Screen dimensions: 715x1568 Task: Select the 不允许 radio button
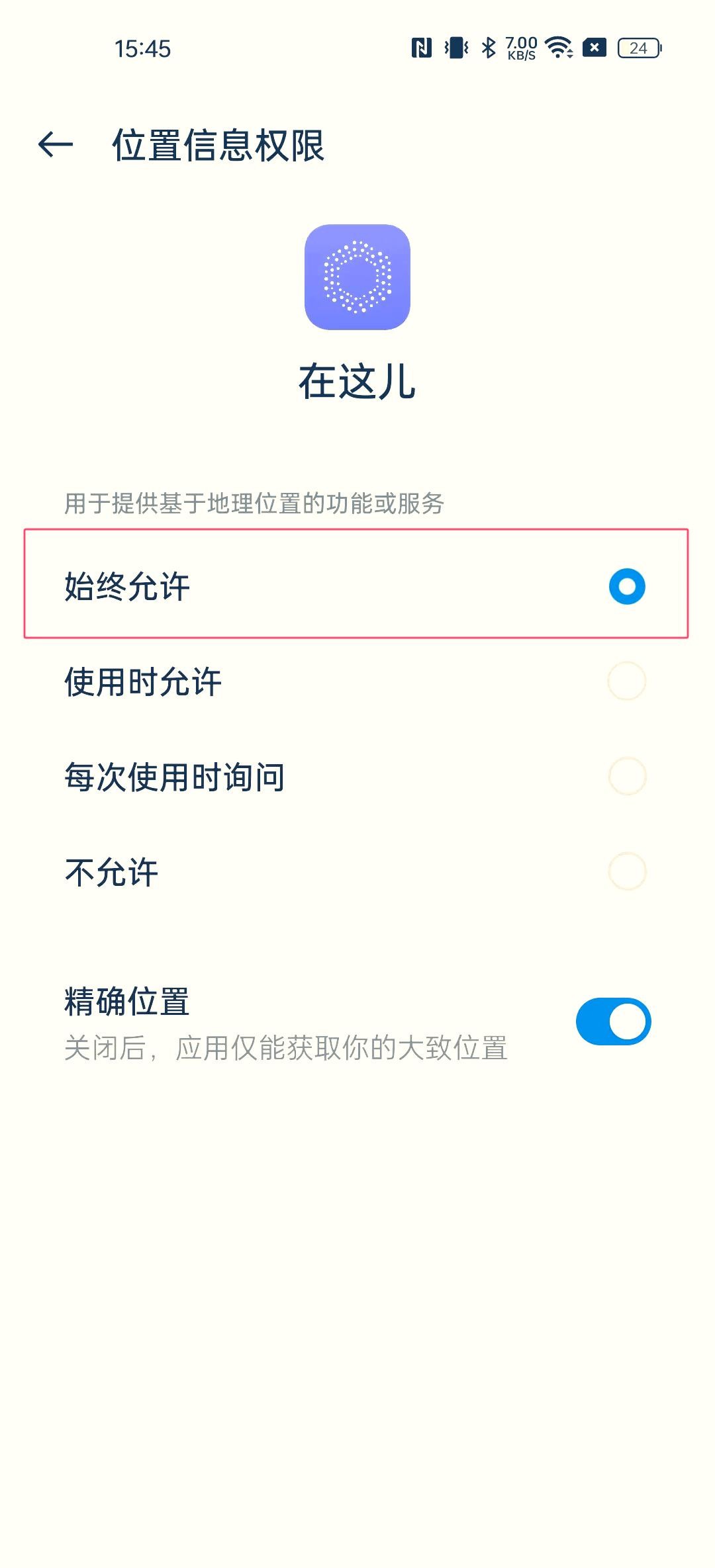(625, 873)
